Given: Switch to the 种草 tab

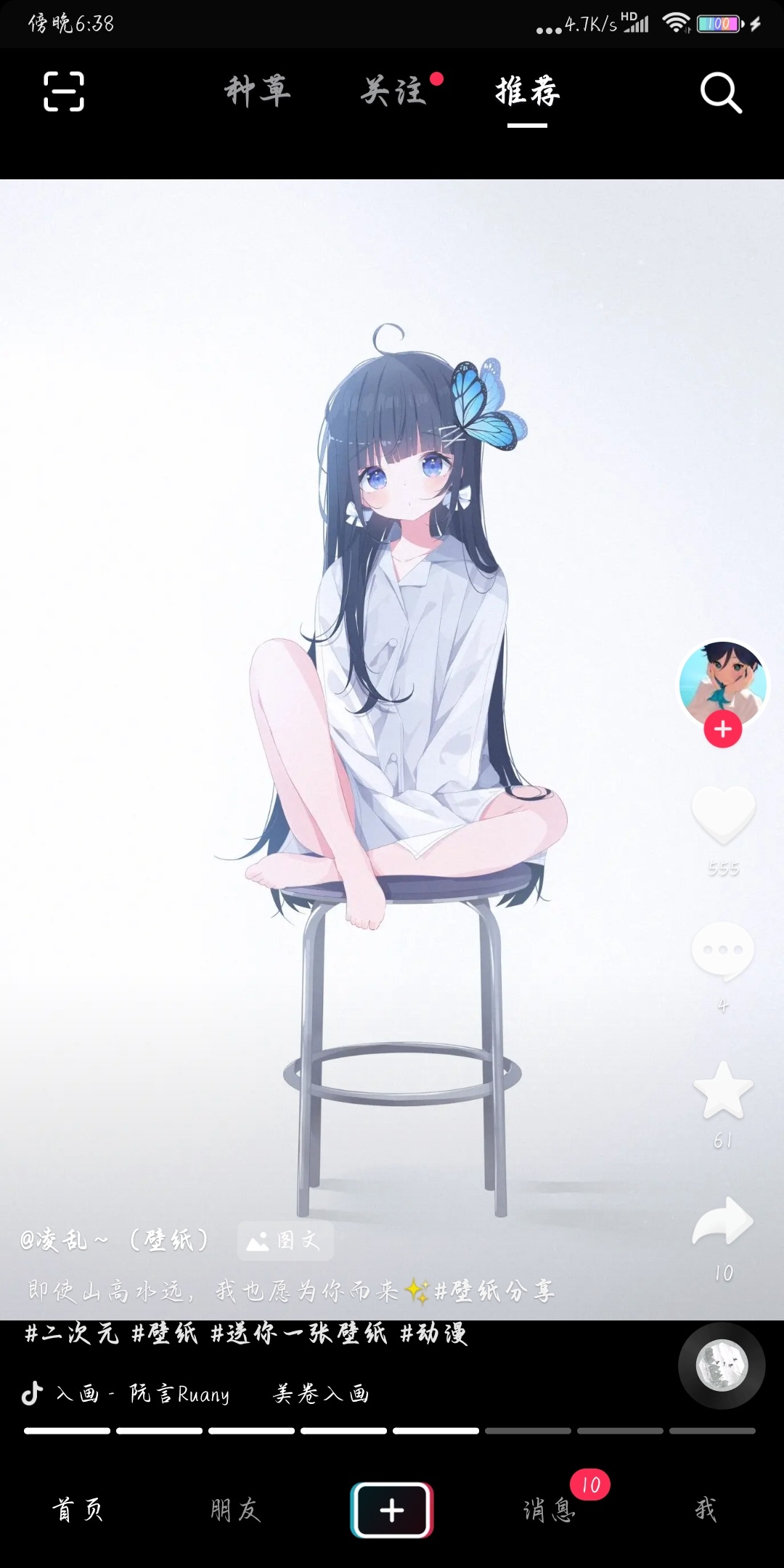Looking at the screenshot, I should (257, 91).
